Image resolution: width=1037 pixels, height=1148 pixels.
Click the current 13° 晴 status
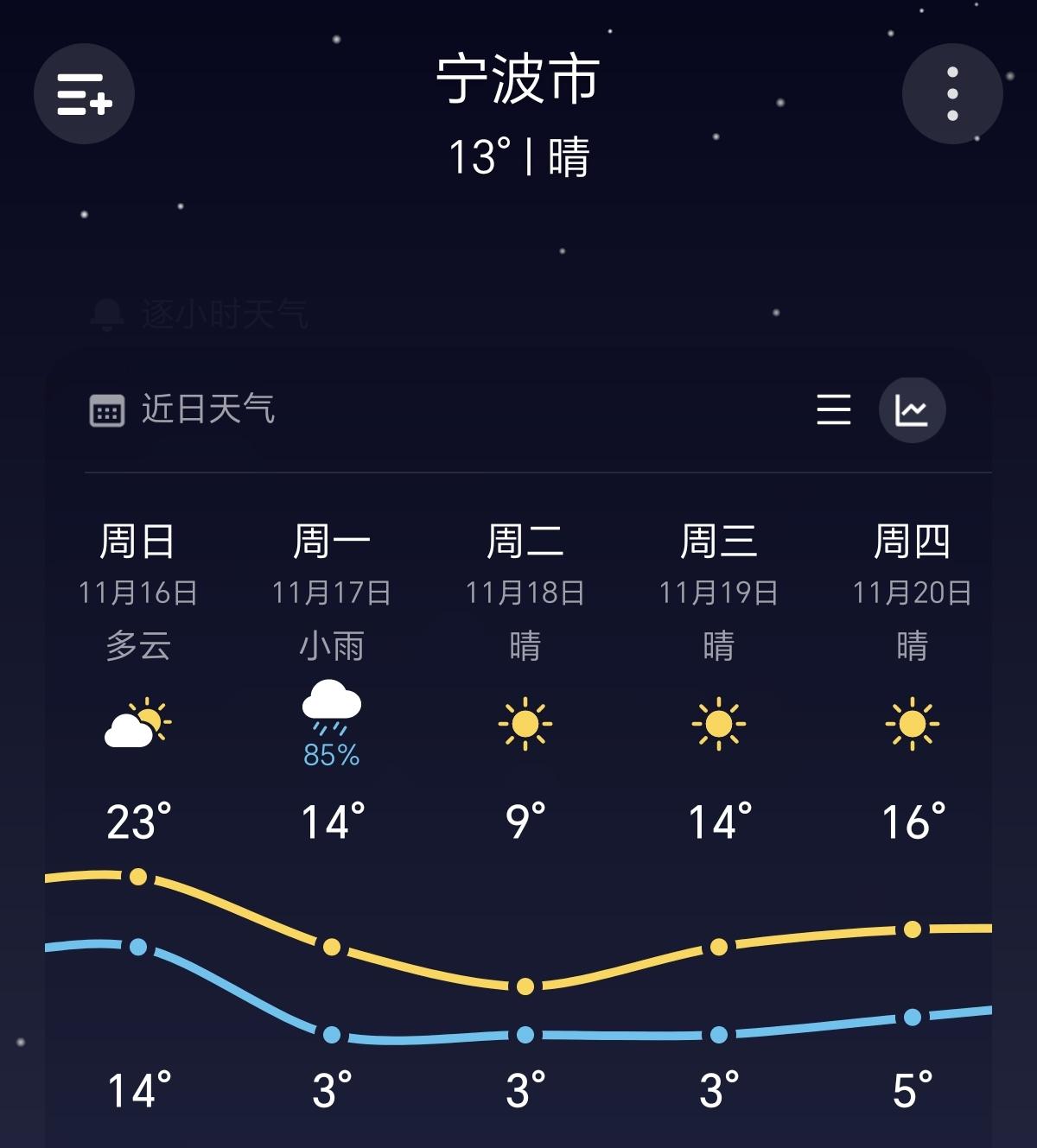[x=518, y=159]
